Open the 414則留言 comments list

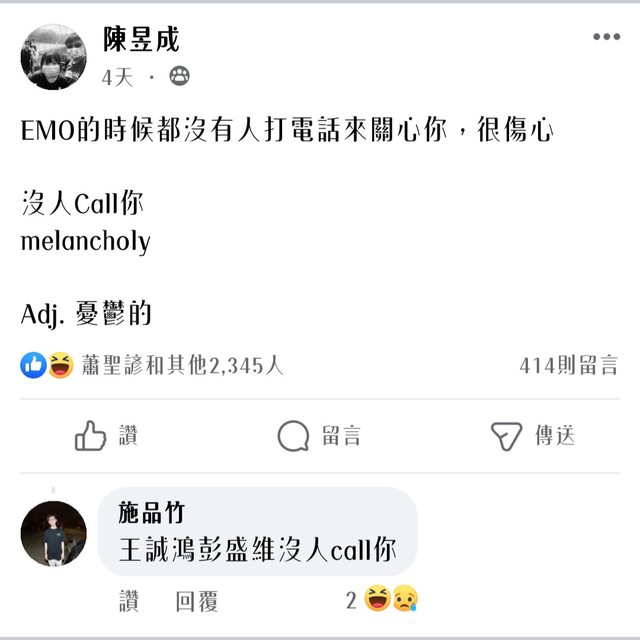[x=567, y=366]
